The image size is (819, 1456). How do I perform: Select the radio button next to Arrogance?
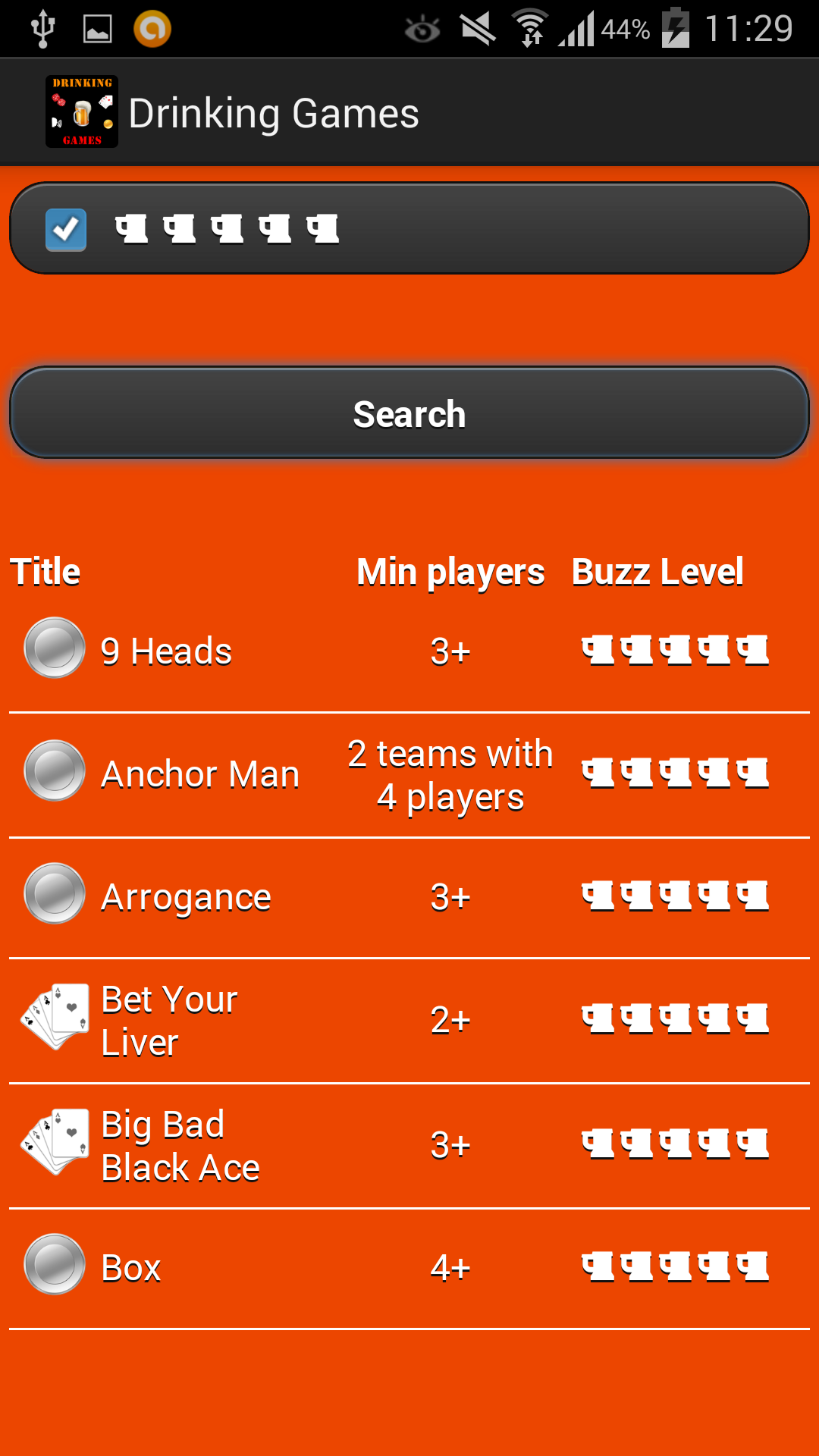click(x=54, y=895)
